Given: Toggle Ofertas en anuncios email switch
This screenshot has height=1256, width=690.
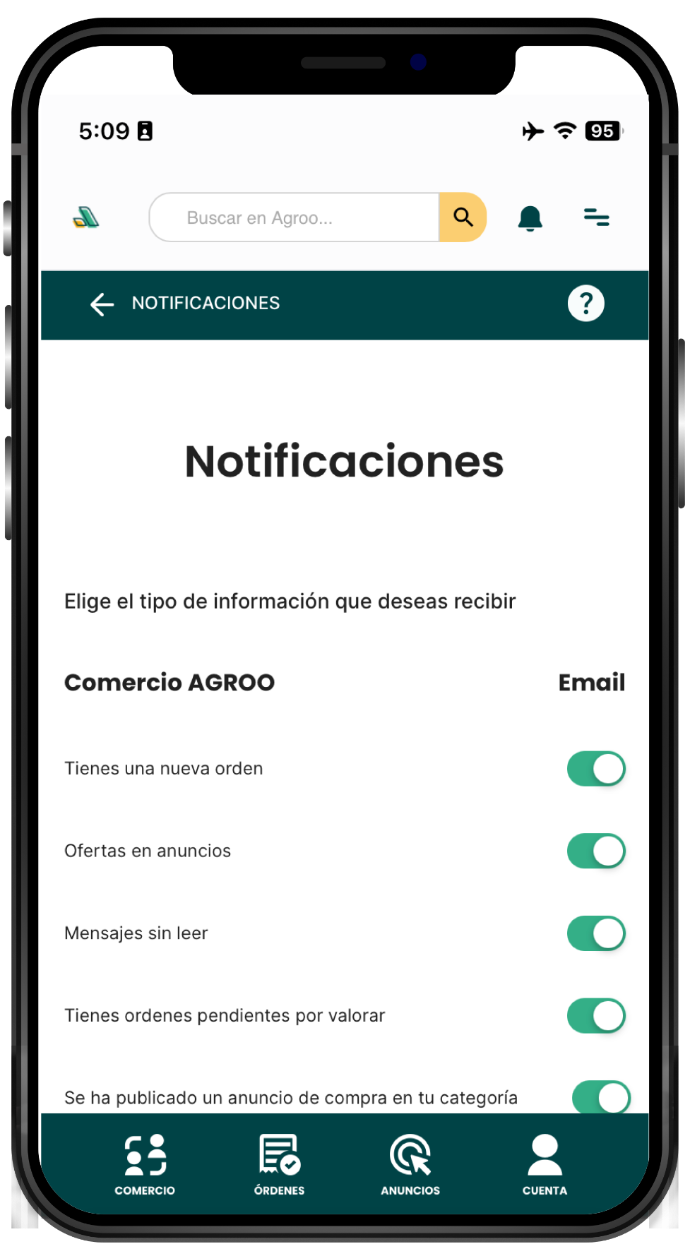Looking at the screenshot, I should (x=596, y=851).
